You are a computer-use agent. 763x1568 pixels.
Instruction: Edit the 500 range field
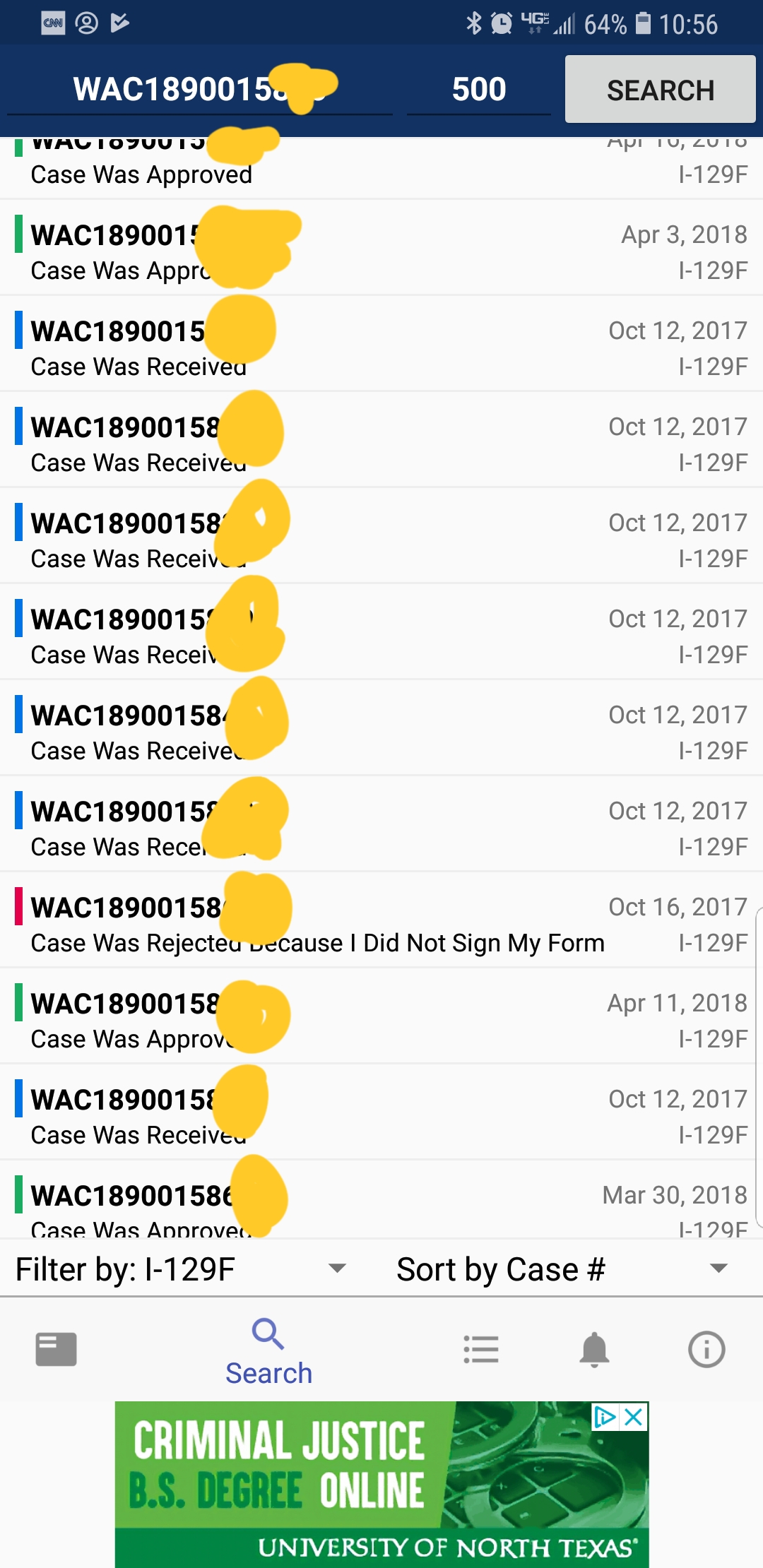click(x=479, y=90)
